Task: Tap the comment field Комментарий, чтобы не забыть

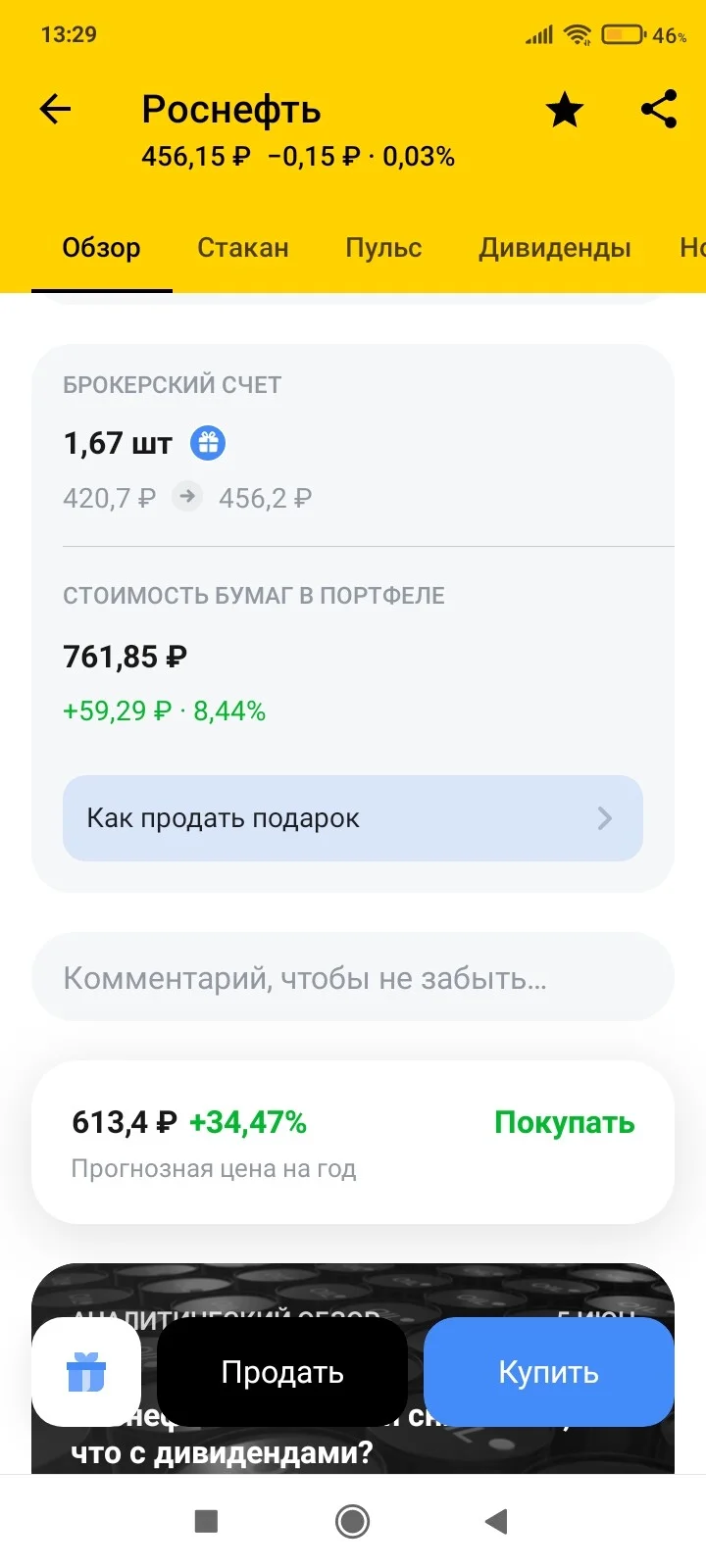Action: coord(353,977)
